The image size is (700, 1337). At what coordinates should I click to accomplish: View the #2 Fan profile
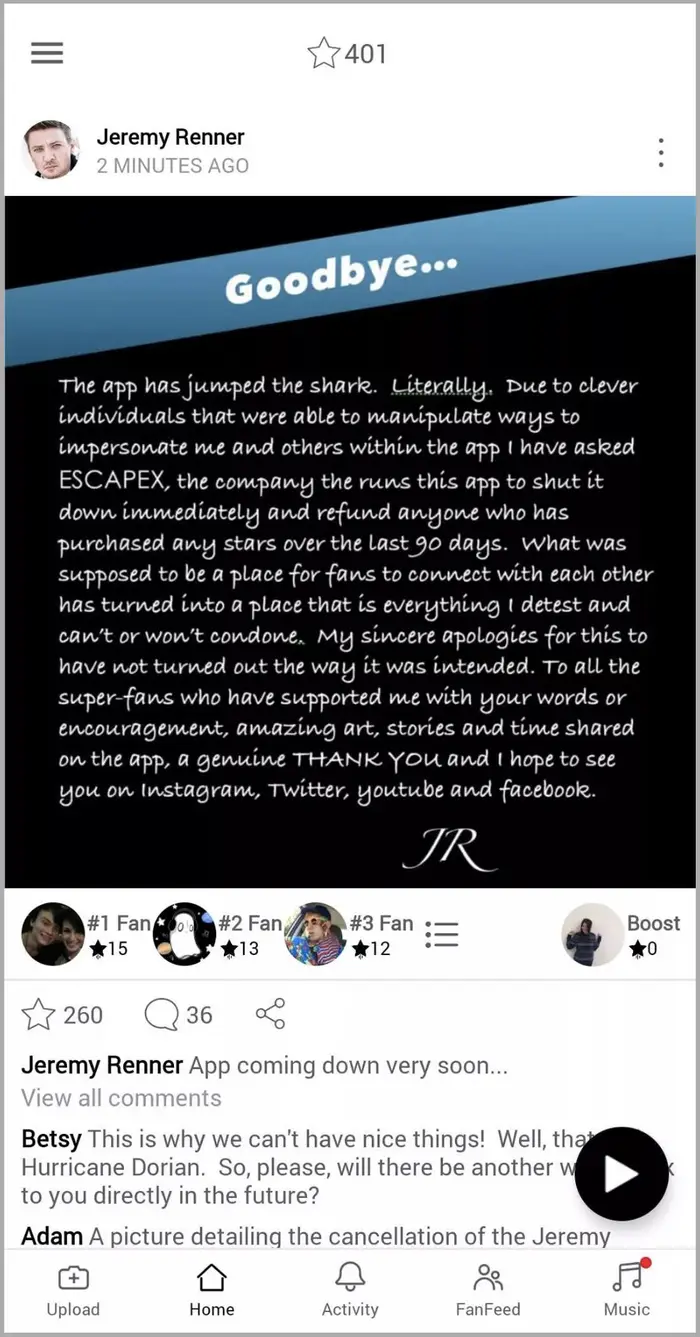point(184,934)
